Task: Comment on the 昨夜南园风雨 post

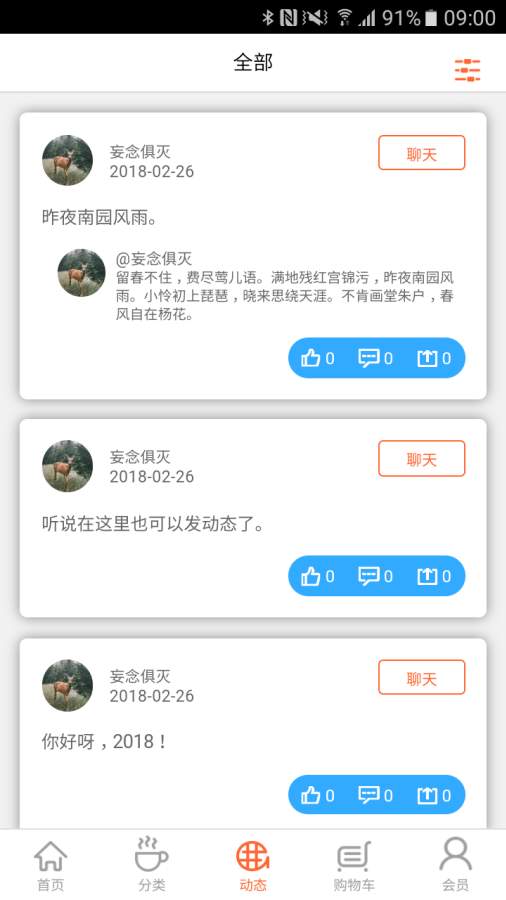Action: click(376, 358)
